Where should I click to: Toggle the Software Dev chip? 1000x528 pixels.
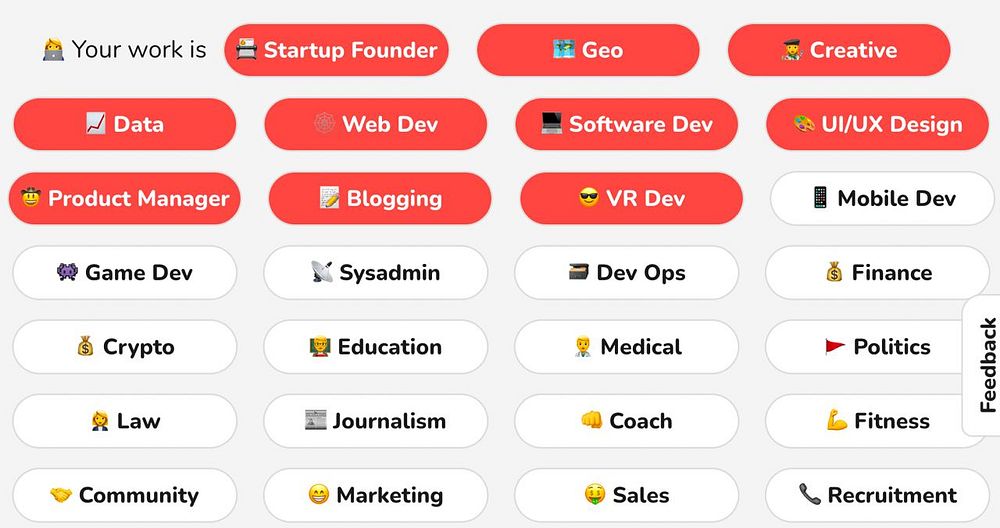click(627, 124)
